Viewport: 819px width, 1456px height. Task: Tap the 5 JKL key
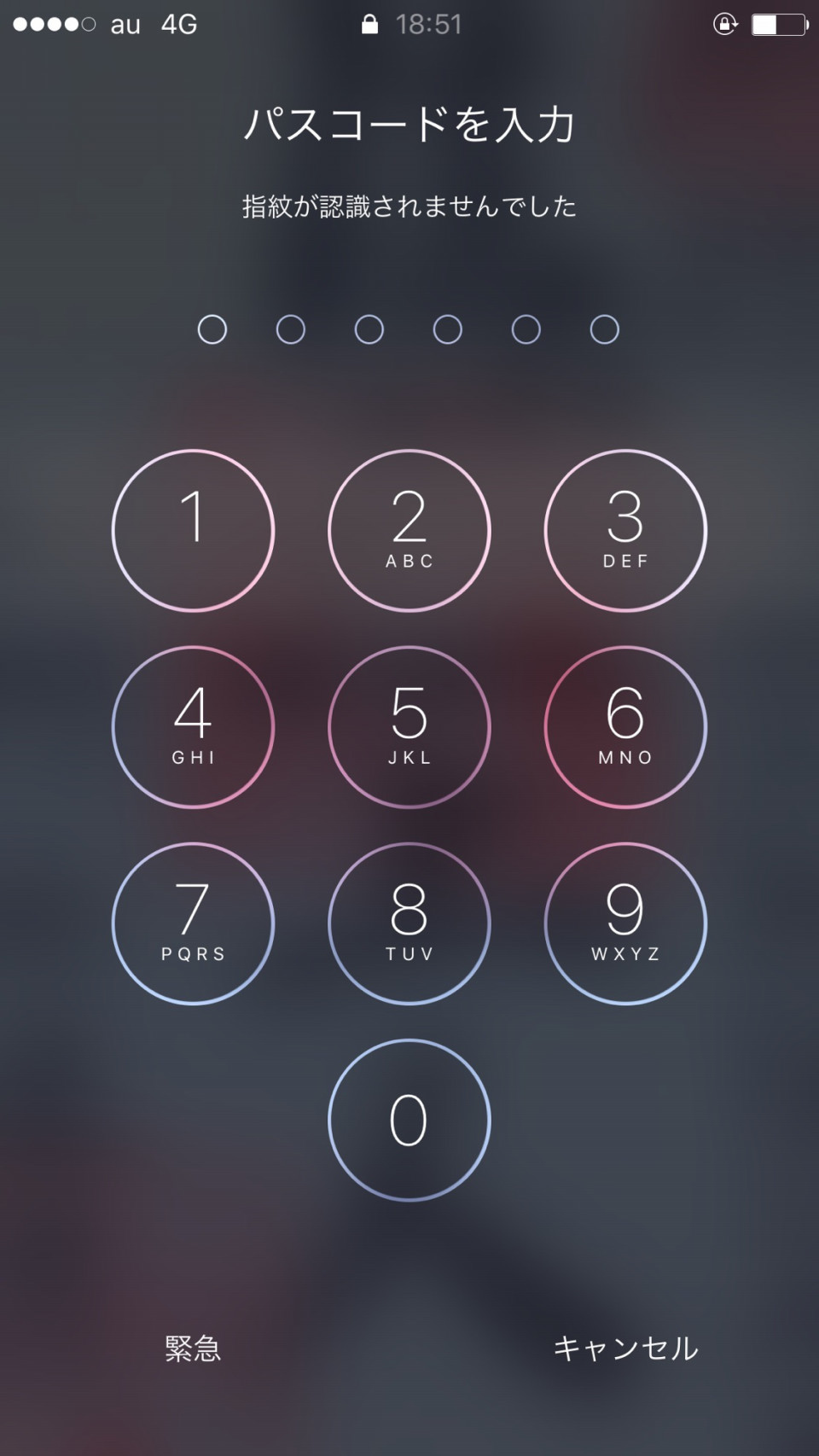click(409, 726)
